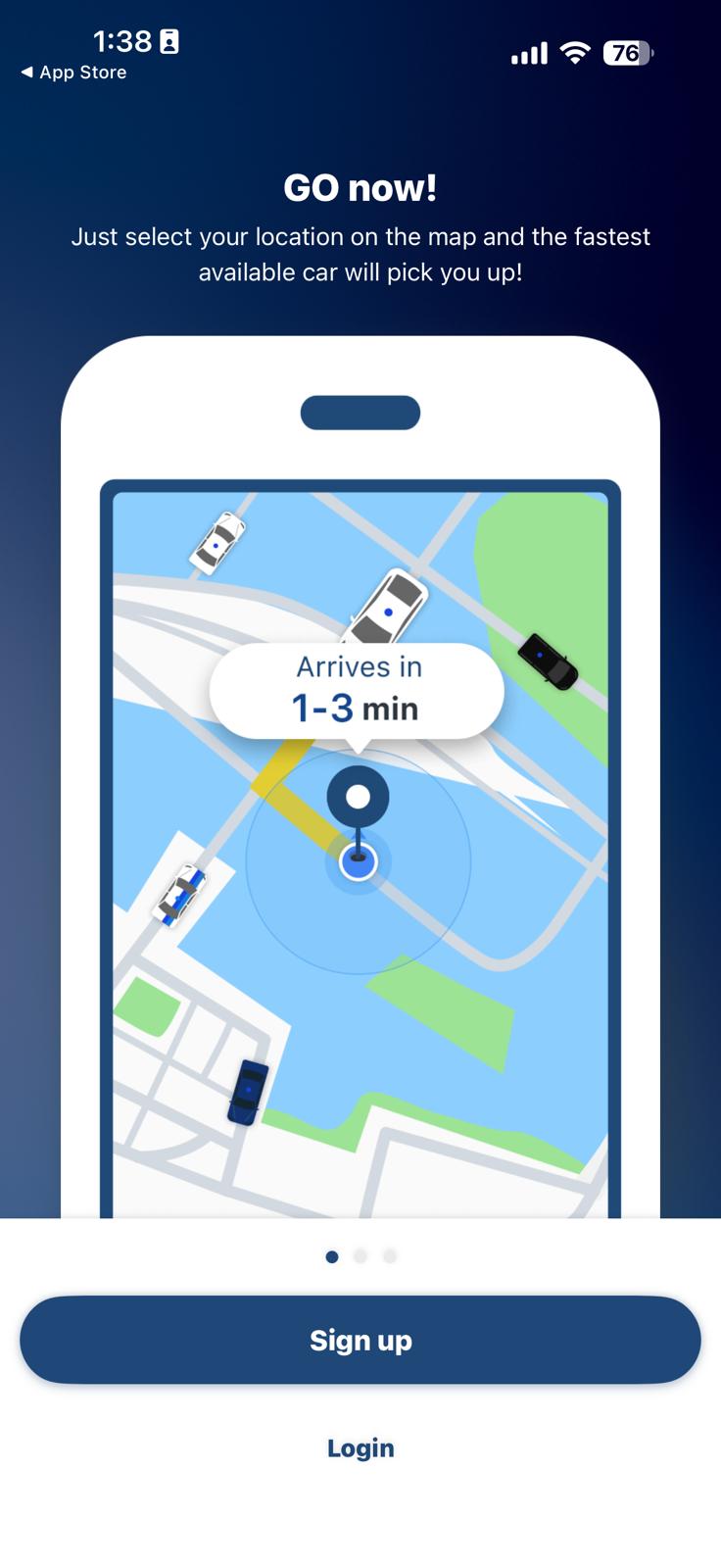
Task: Select the second page indicator dot
Action: click(360, 1255)
